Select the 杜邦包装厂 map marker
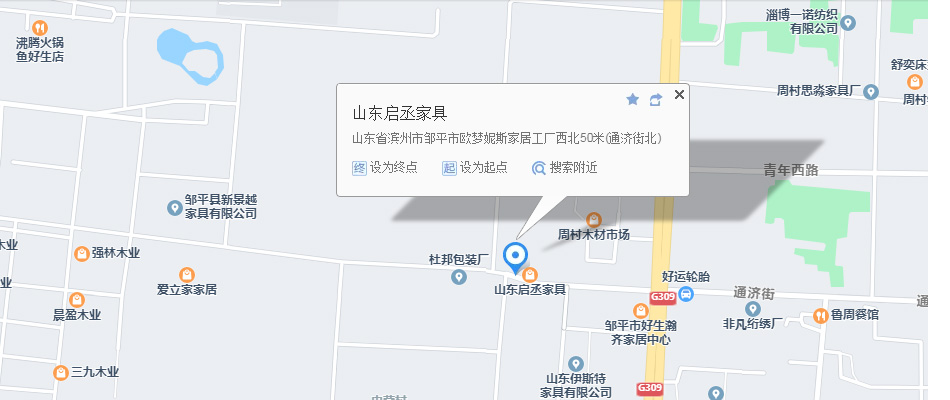 459,276
